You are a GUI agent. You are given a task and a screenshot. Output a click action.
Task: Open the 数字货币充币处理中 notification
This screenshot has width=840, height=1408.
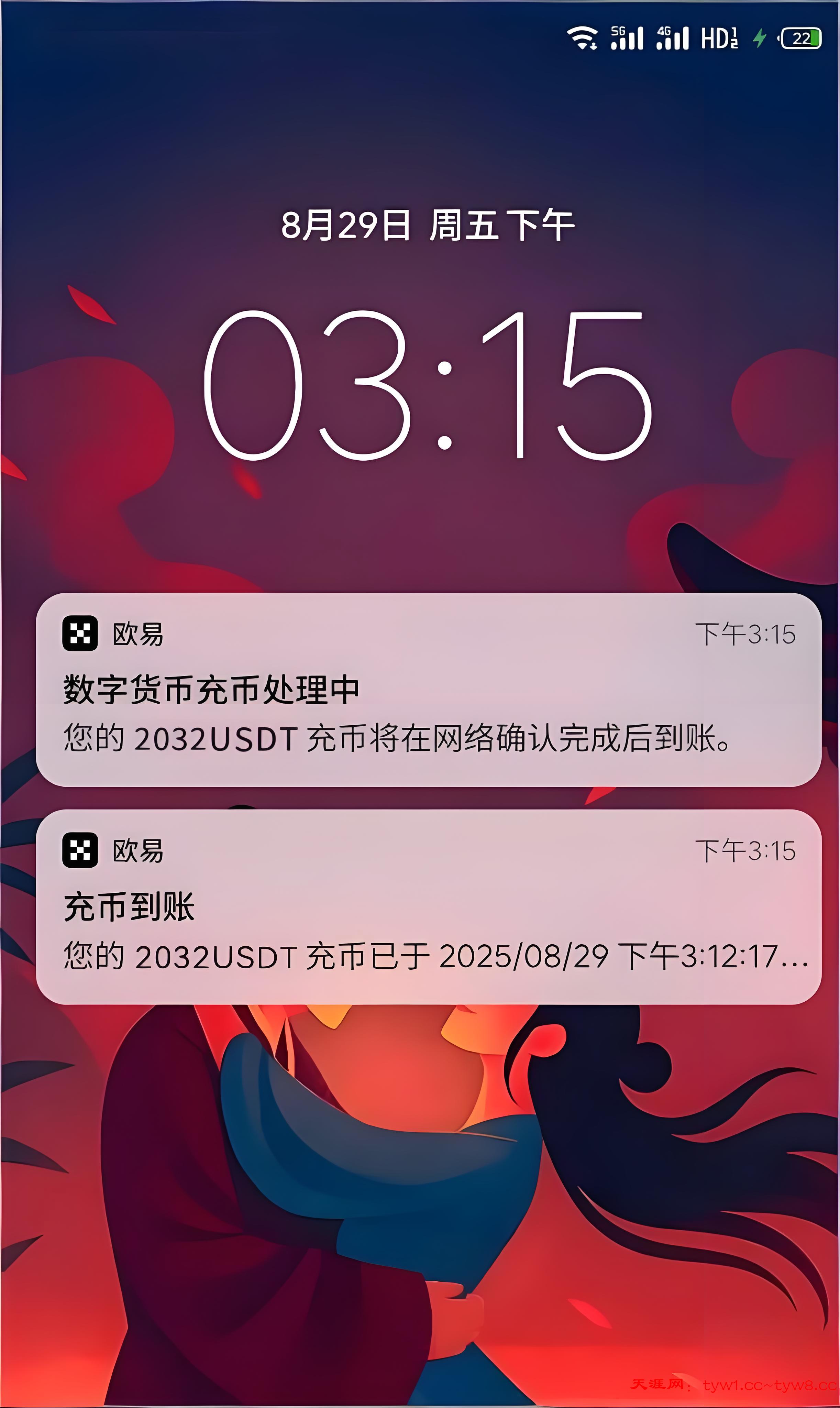pos(428,690)
